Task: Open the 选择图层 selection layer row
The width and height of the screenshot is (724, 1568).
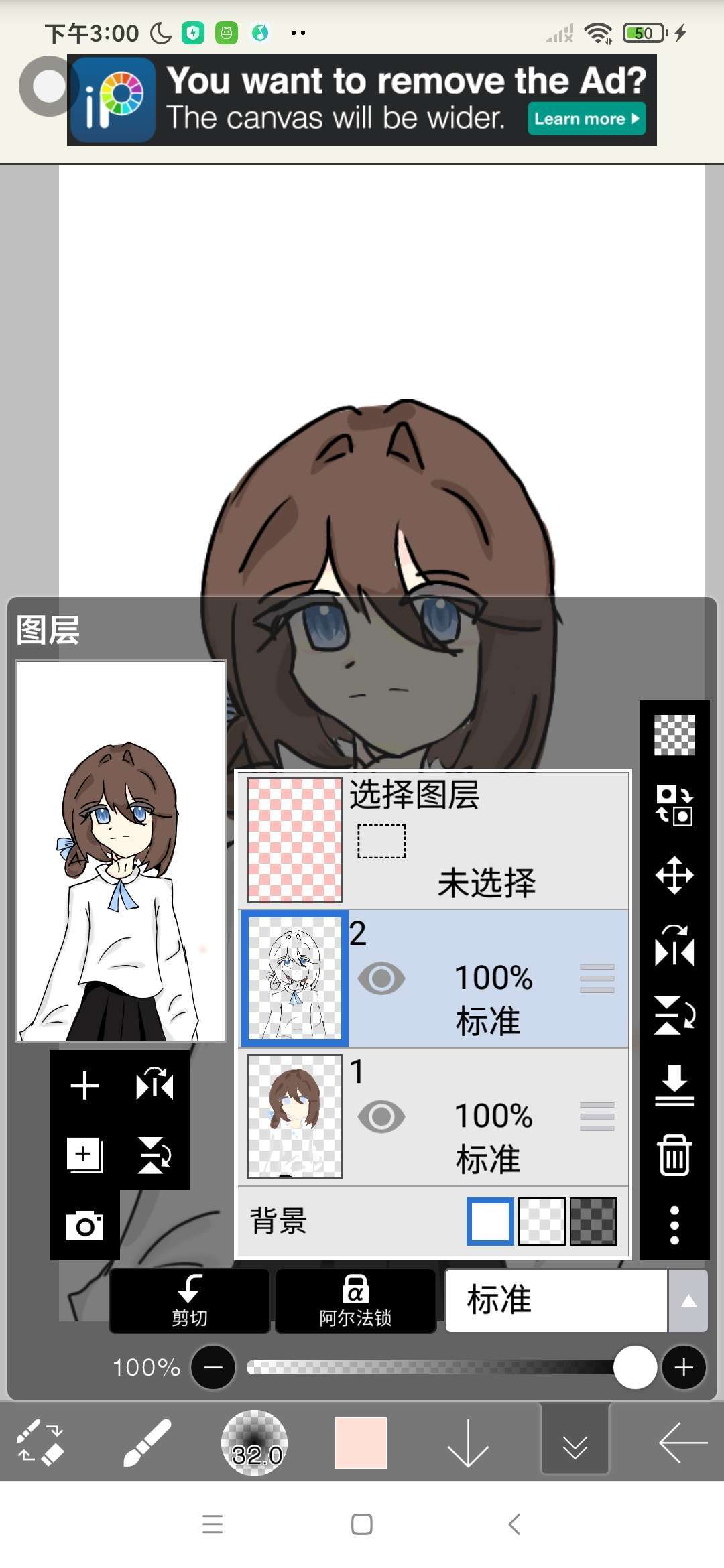Action: [x=433, y=840]
